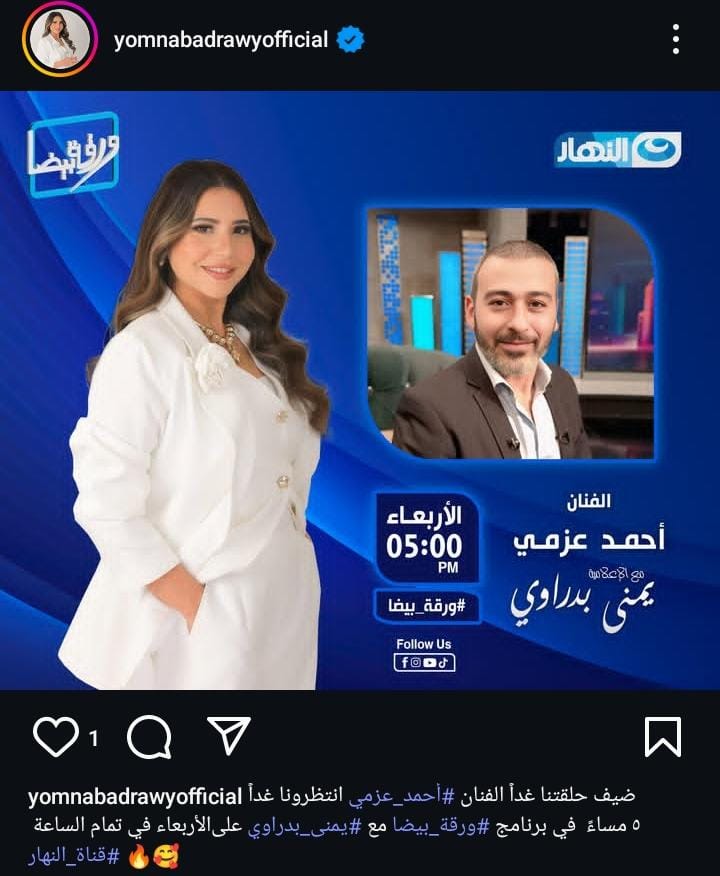Share this post via the paper plane icon

click(227, 735)
